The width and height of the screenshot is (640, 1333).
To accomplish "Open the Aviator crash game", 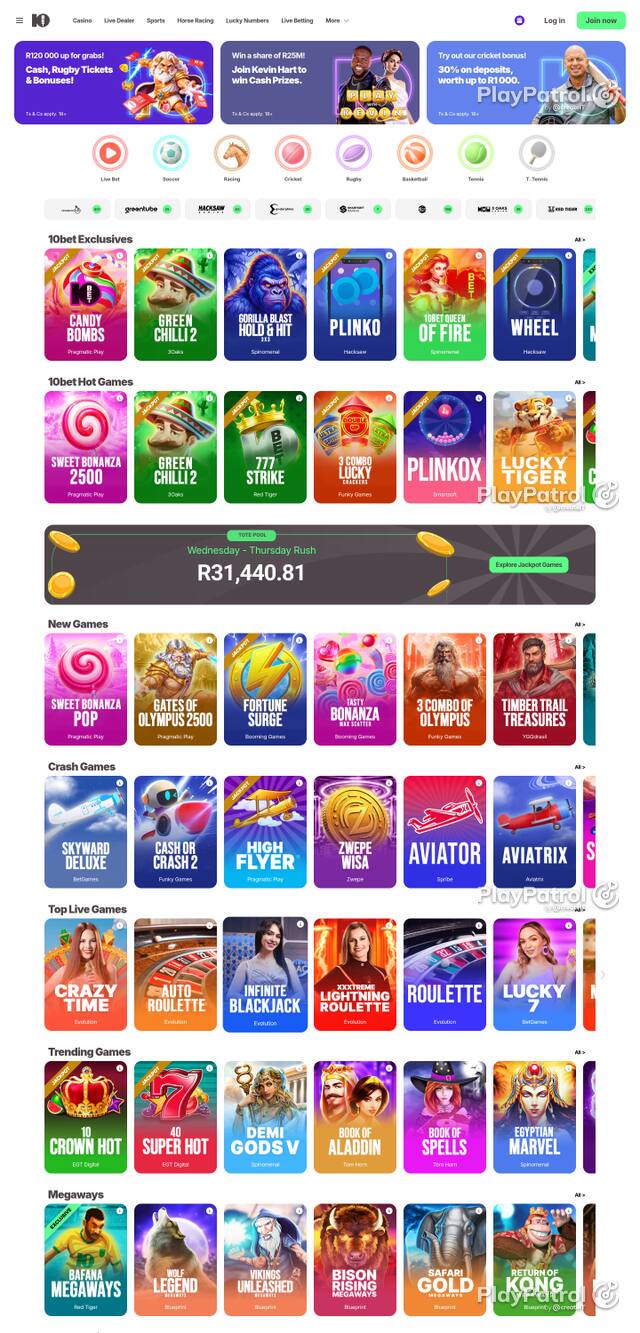I will [x=445, y=832].
